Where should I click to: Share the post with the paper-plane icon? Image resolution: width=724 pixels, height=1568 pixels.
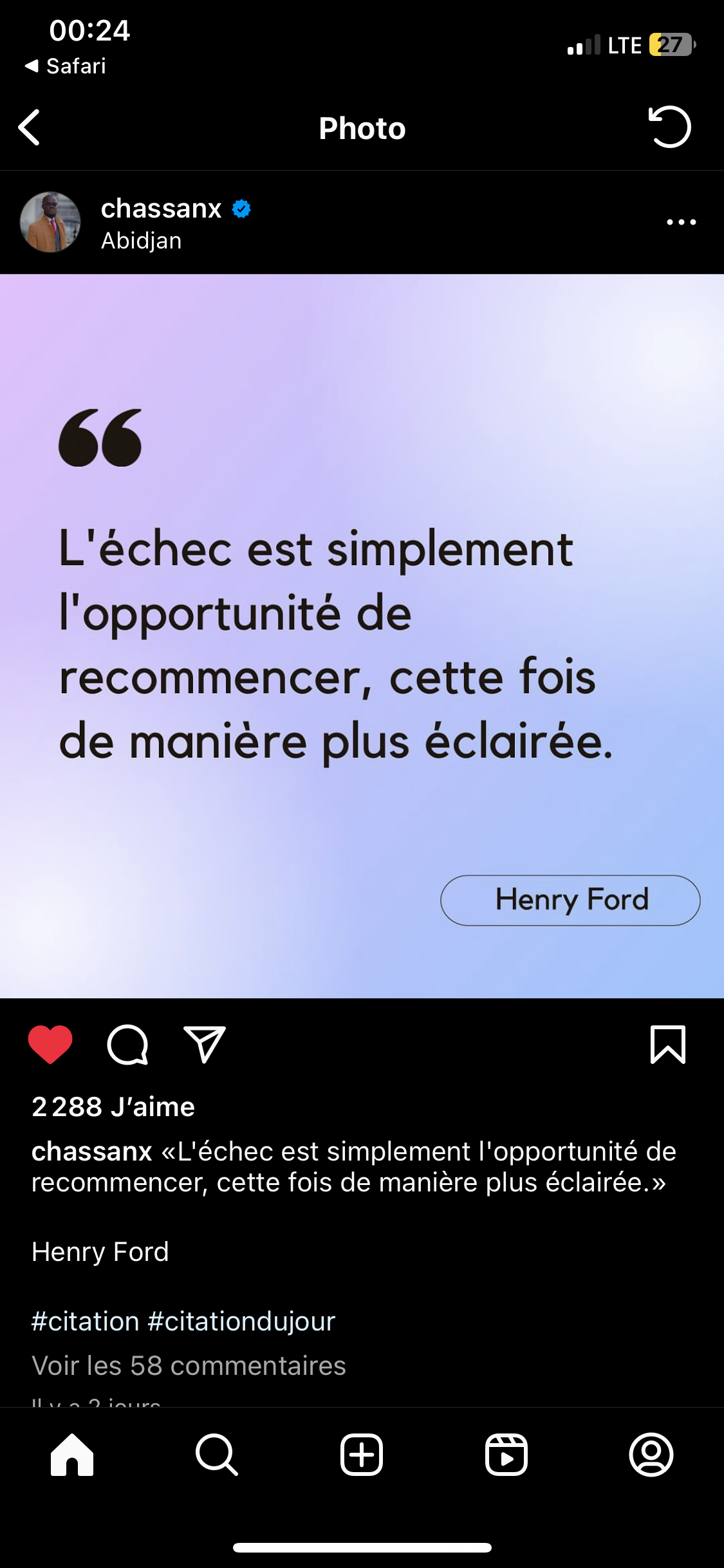pyautogui.click(x=205, y=1044)
